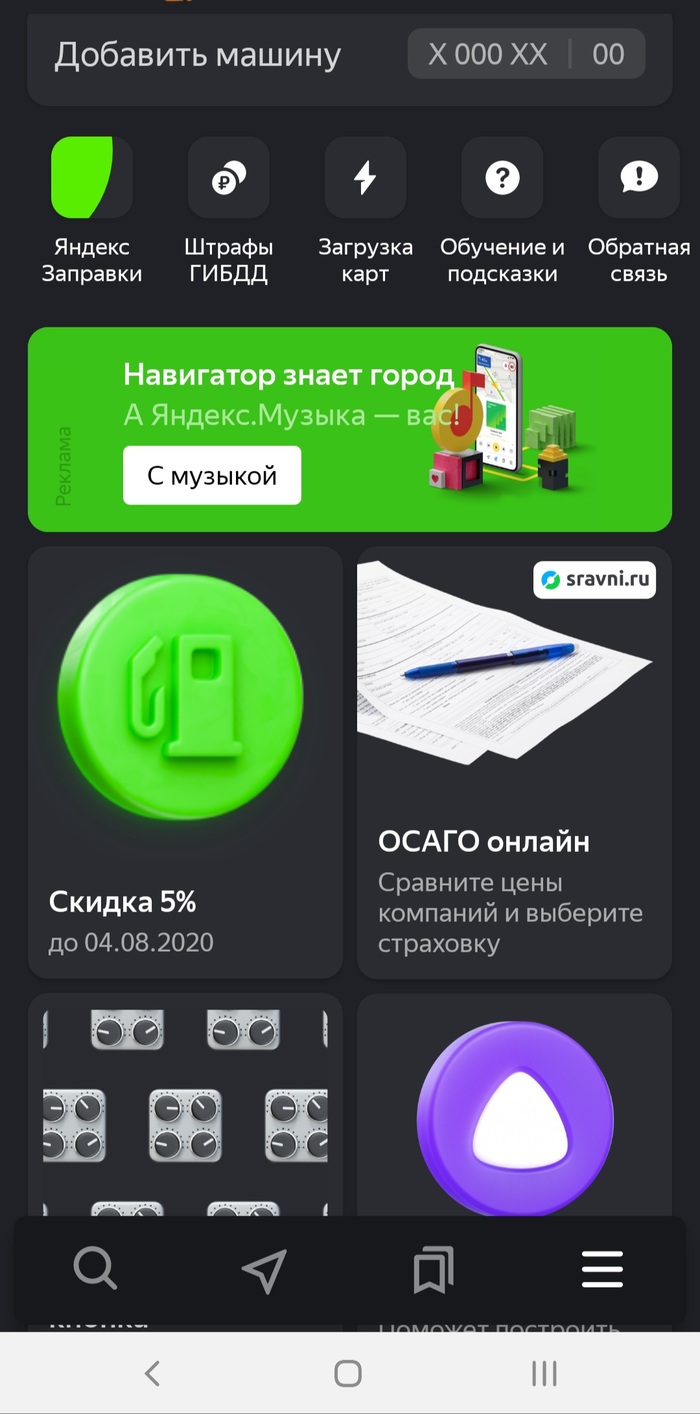This screenshot has height=1414, width=700.
Task: Check Штрафы ГИБДД
Action: (x=228, y=178)
